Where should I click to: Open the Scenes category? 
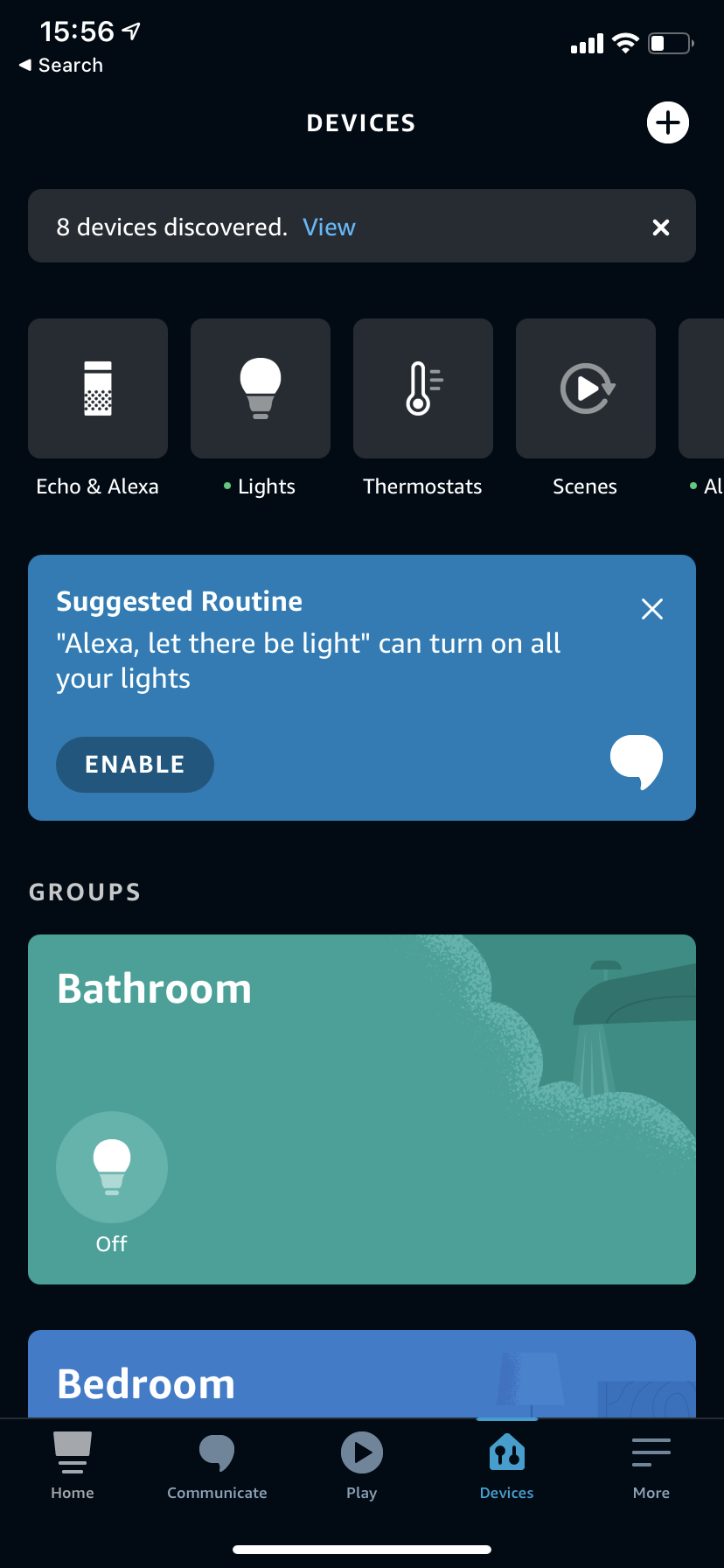(586, 389)
